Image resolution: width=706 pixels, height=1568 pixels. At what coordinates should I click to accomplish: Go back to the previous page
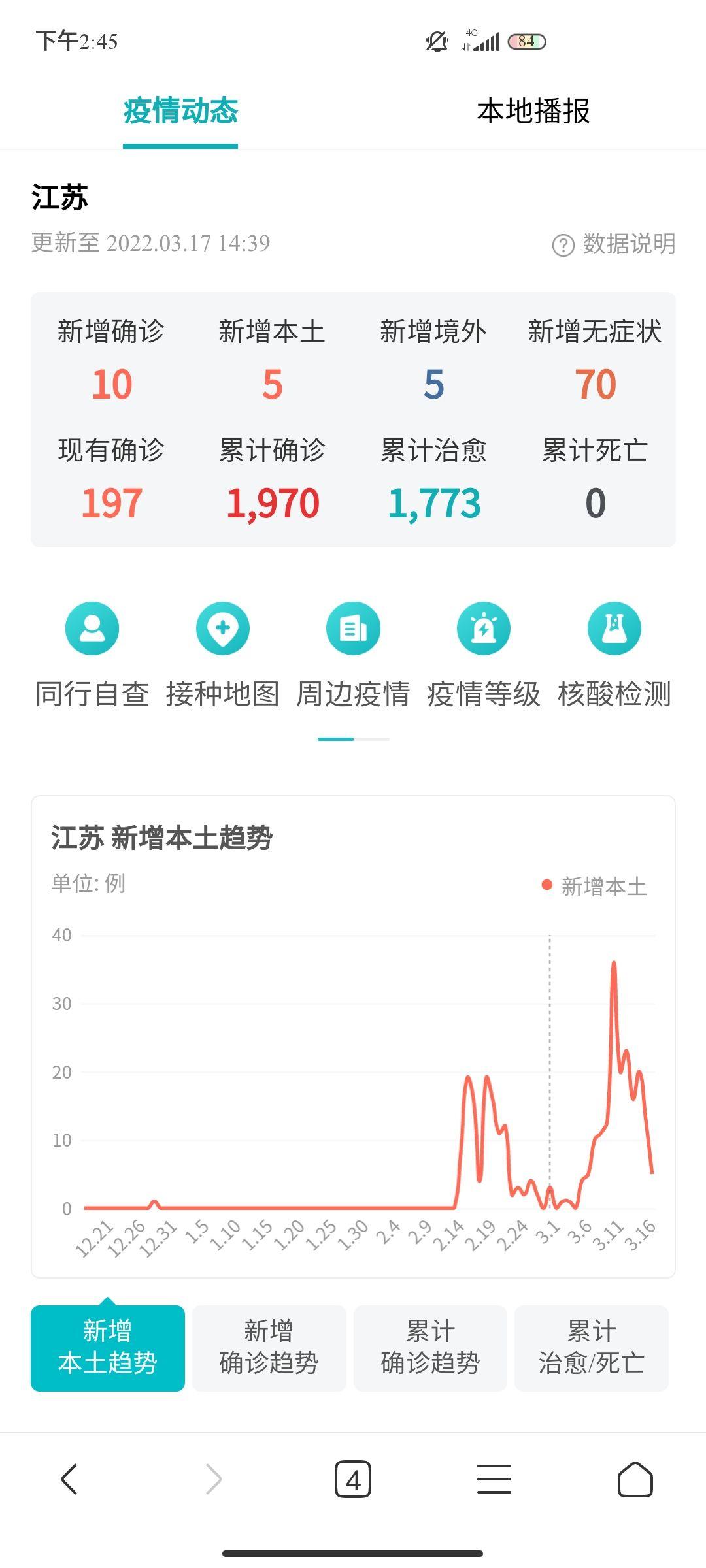coord(69,1479)
